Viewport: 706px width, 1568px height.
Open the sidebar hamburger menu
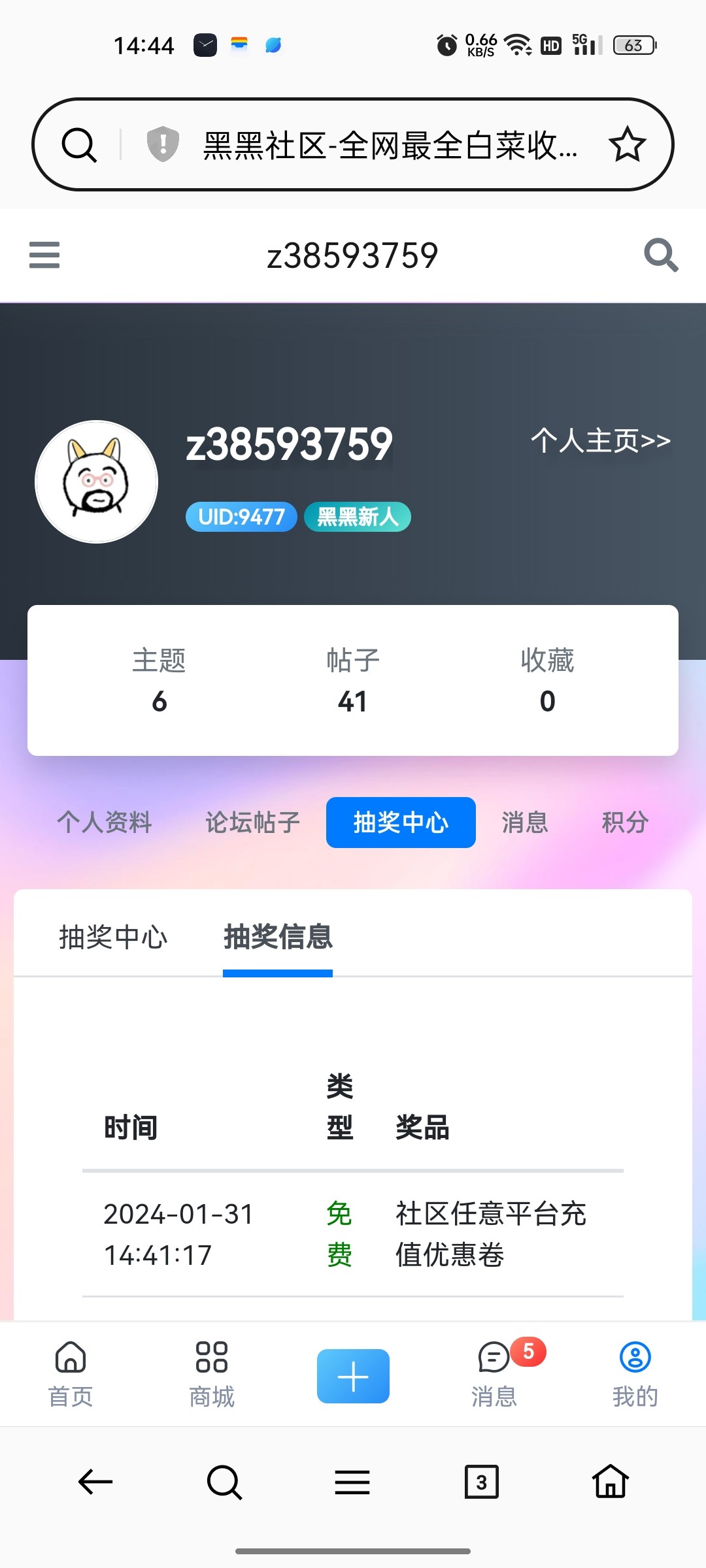43,255
